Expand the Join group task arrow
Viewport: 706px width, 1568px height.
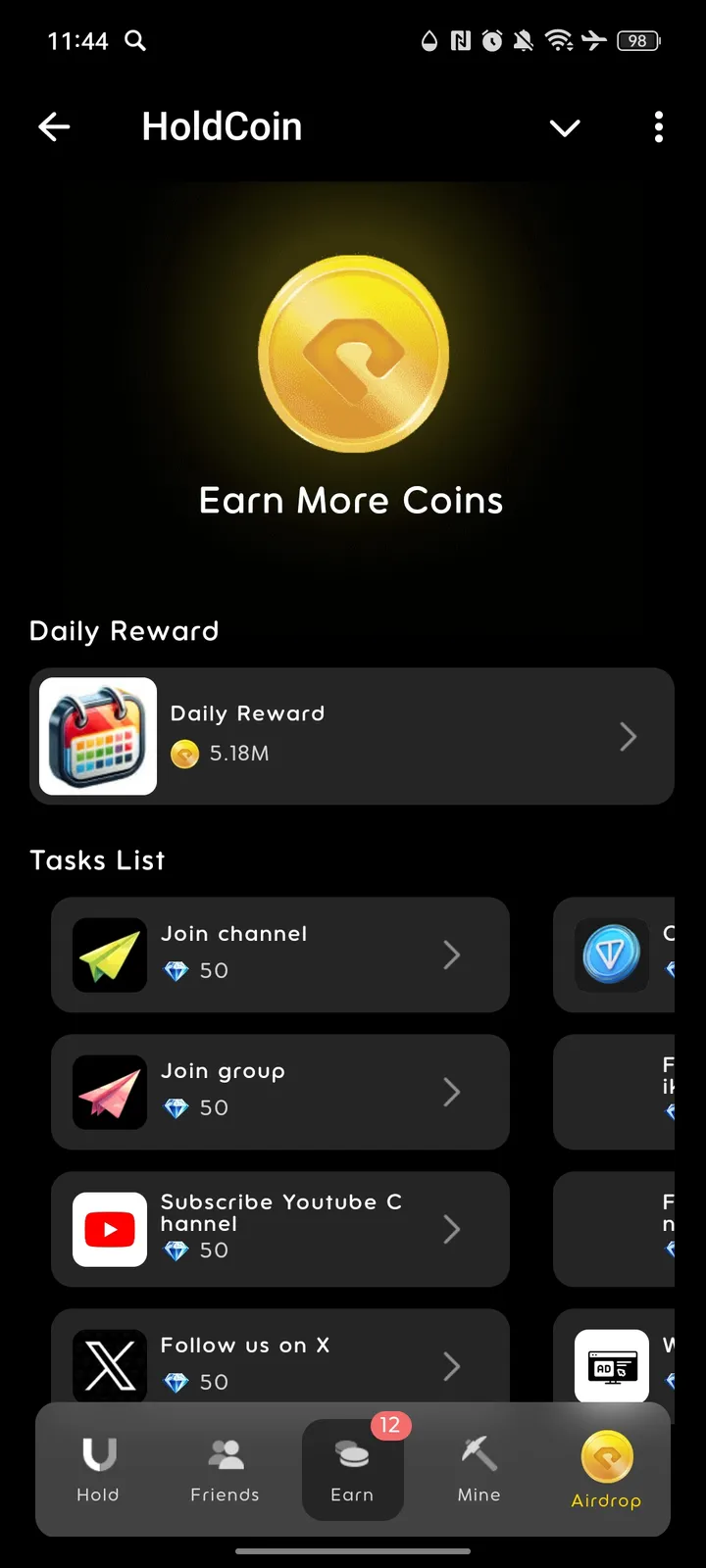[x=452, y=1092]
